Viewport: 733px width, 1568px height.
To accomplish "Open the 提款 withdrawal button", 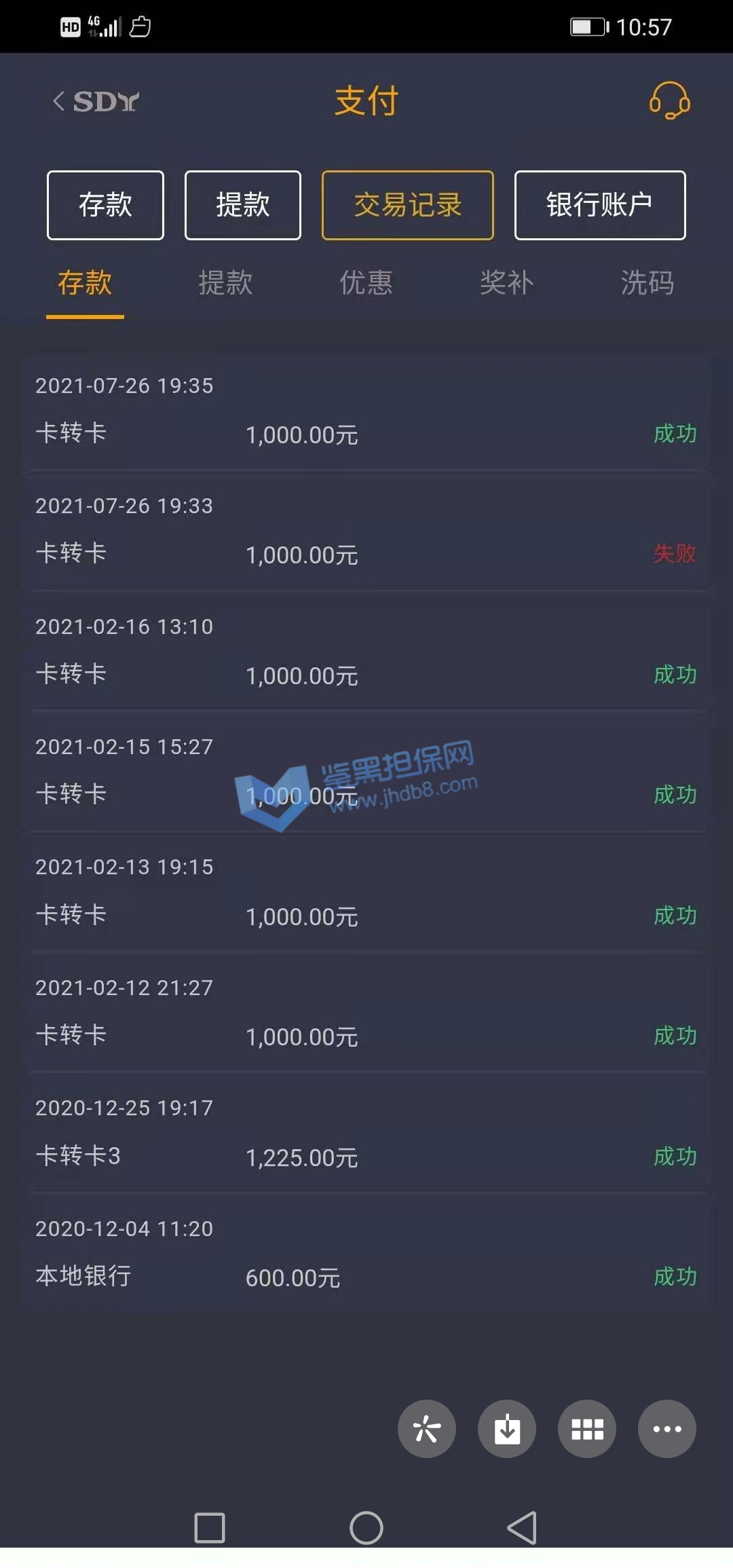I will [x=242, y=205].
